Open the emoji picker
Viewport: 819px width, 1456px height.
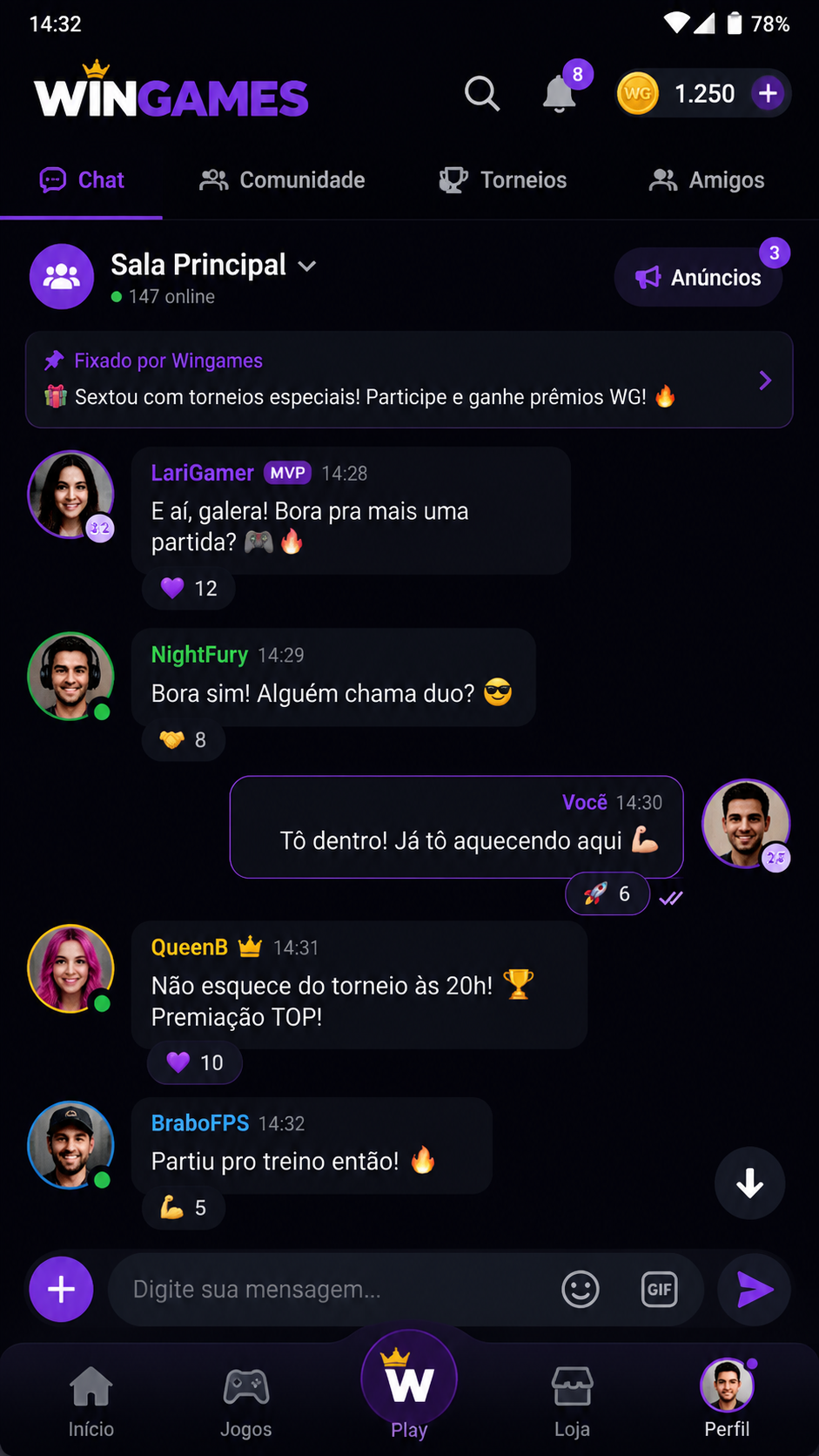point(581,1290)
